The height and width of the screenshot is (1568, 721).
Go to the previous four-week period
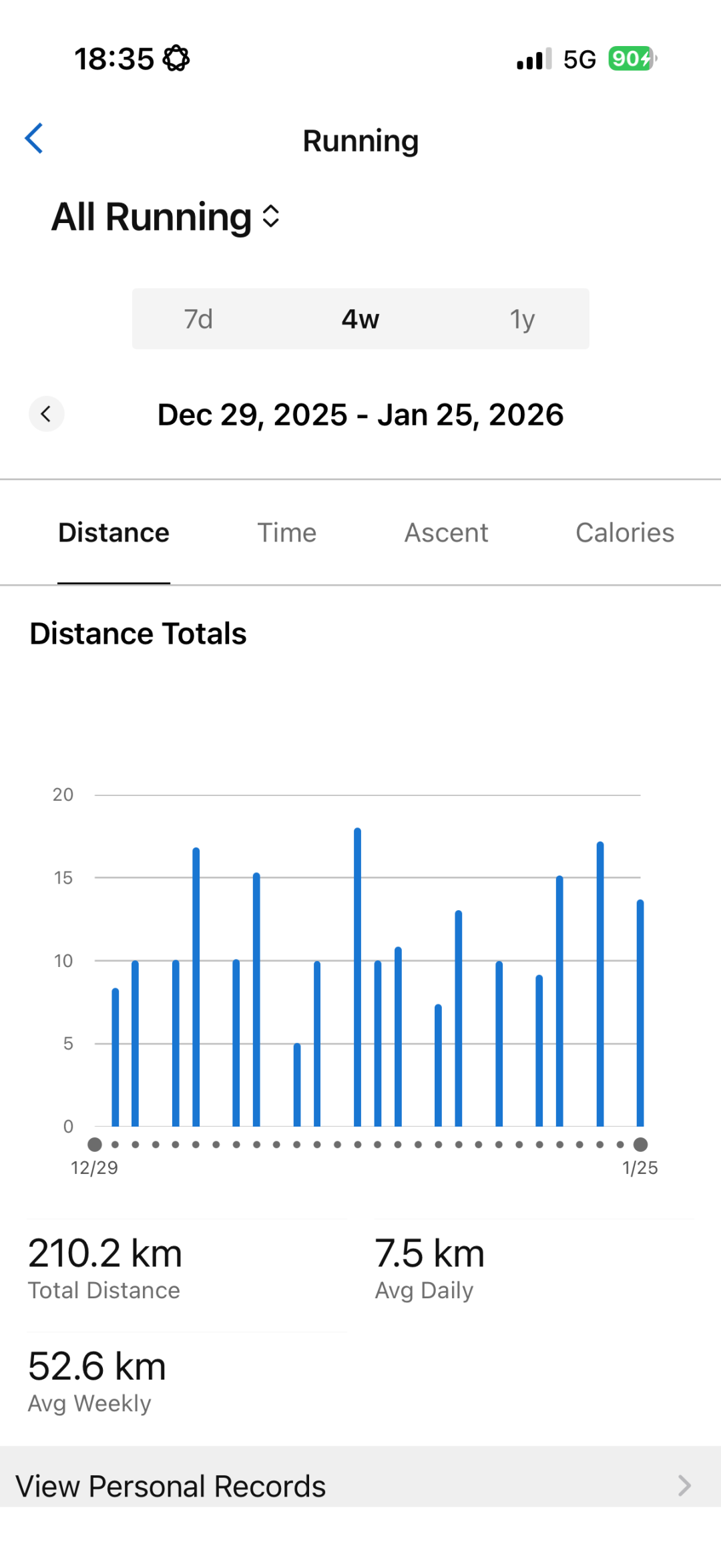[46, 414]
